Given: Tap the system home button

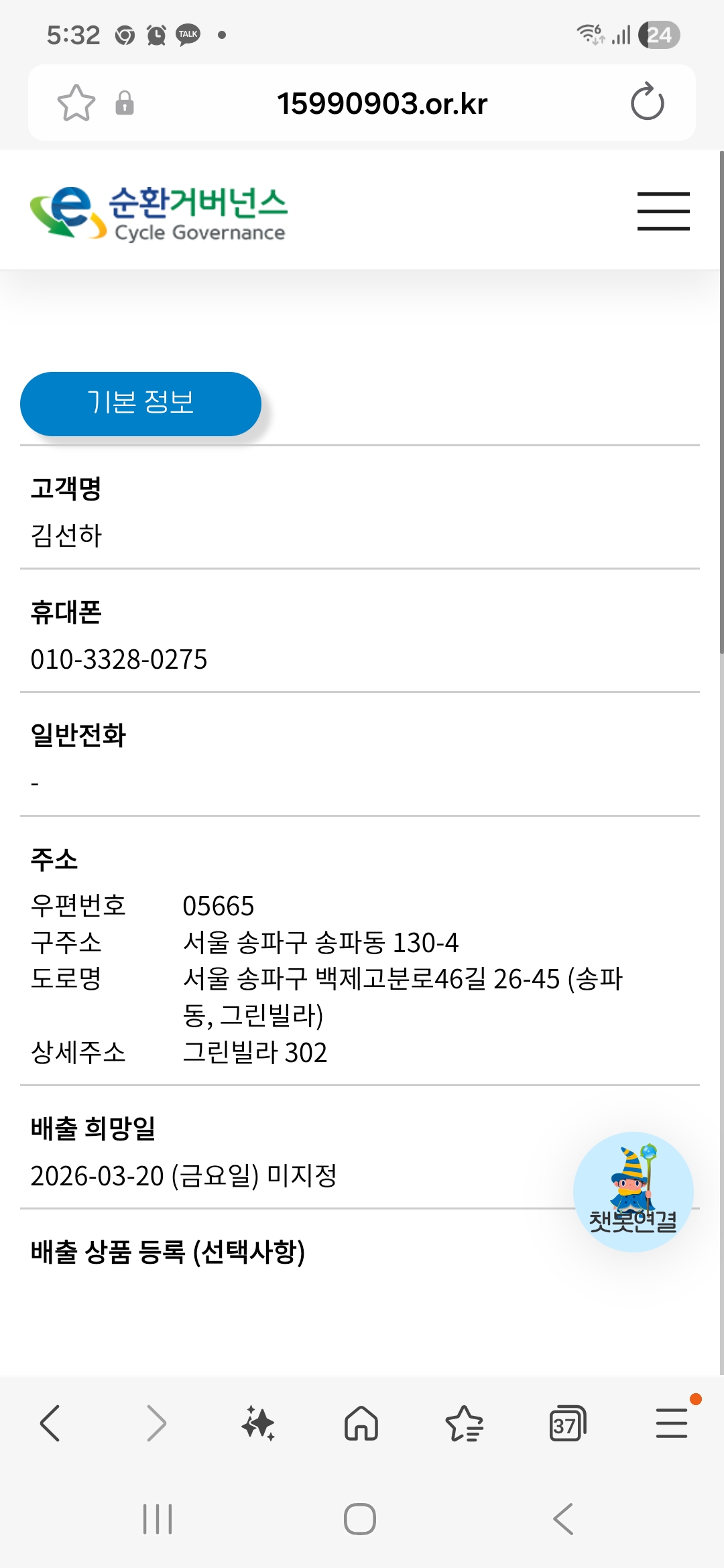Looking at the screenshot, I should tap(360, 1519).
